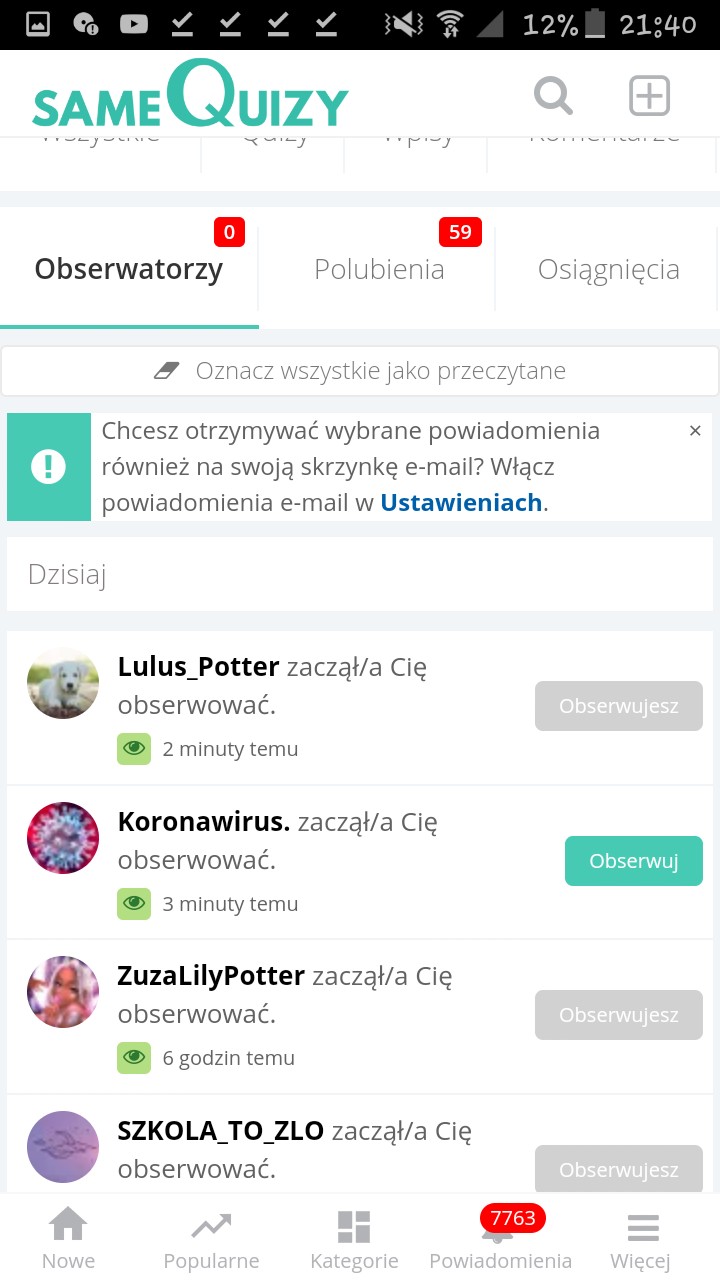View the SZKOLA_TO_ZLO profile
The height and width of the screenshot is (1280, 720).
click(x=220, y=1131)
